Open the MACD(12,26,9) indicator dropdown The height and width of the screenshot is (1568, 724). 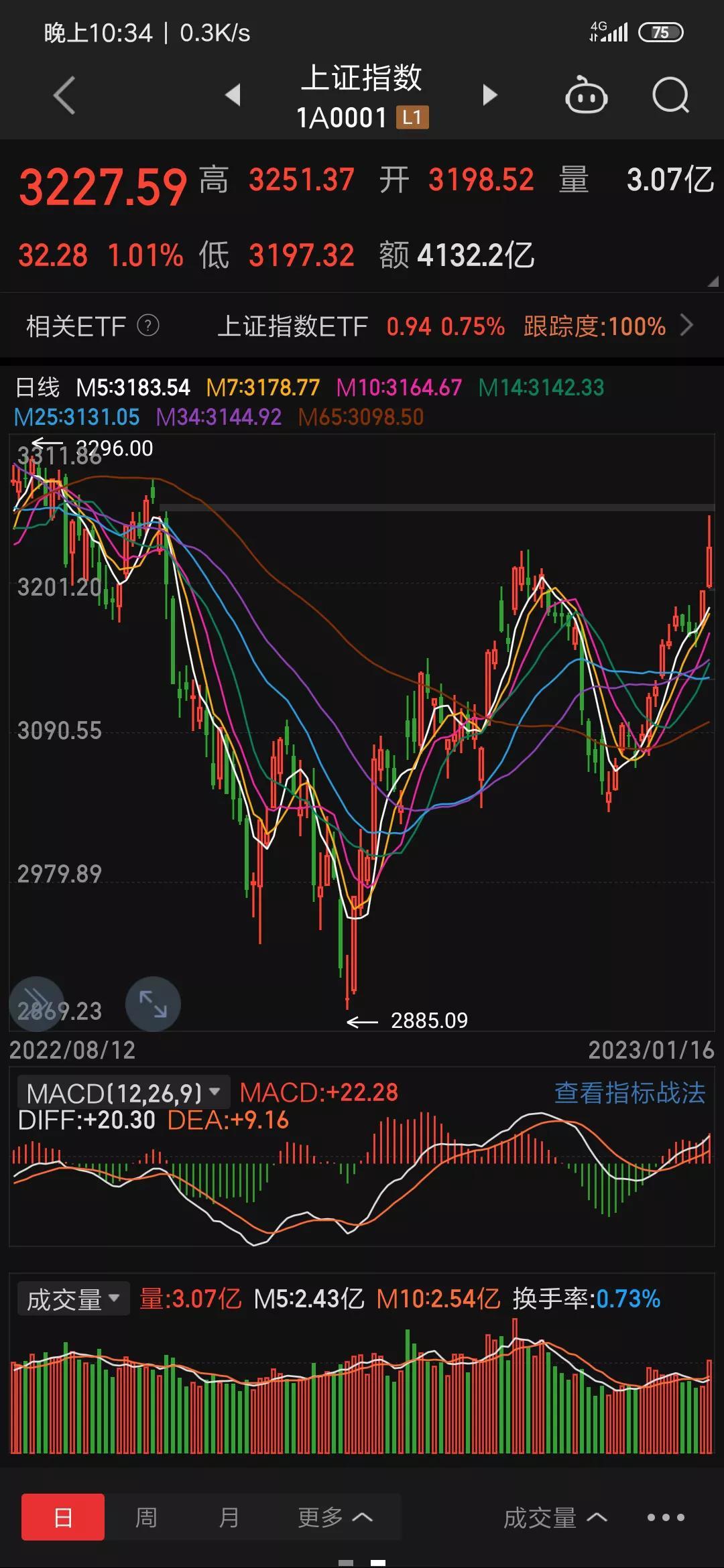pos(124,1091)
